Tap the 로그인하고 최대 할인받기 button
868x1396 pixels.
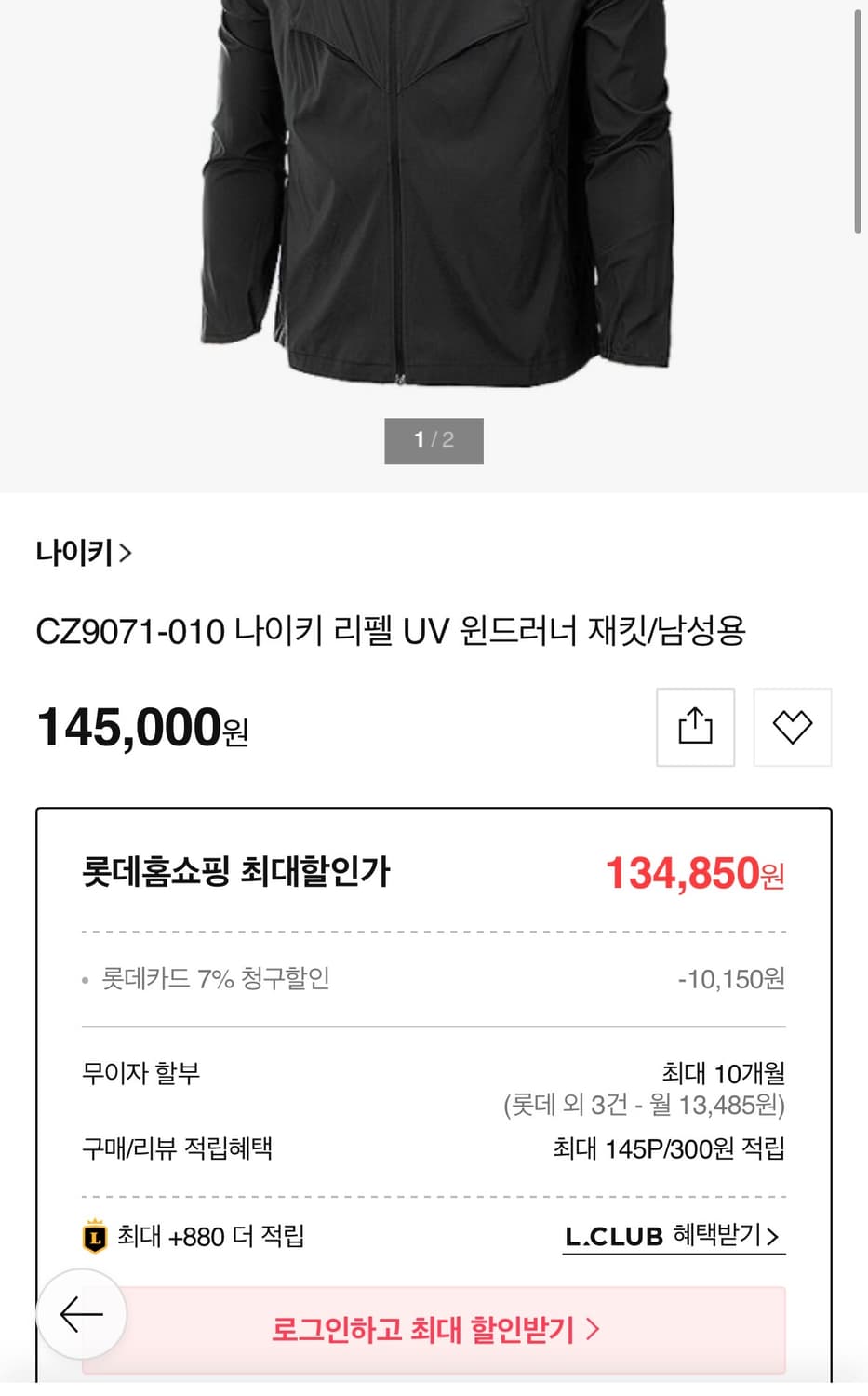434,1330
